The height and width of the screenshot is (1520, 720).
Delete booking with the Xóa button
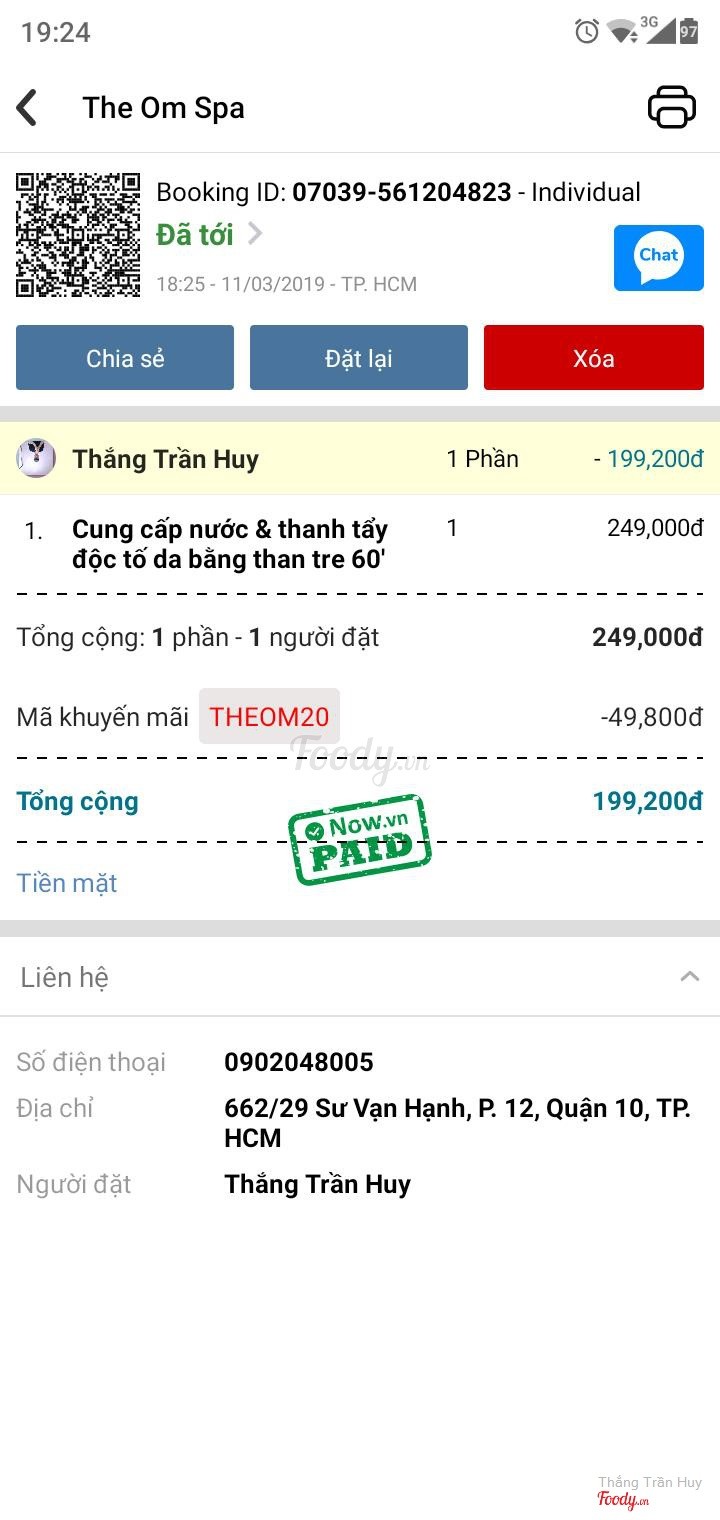pyautogui.click(x=593, y=358)
